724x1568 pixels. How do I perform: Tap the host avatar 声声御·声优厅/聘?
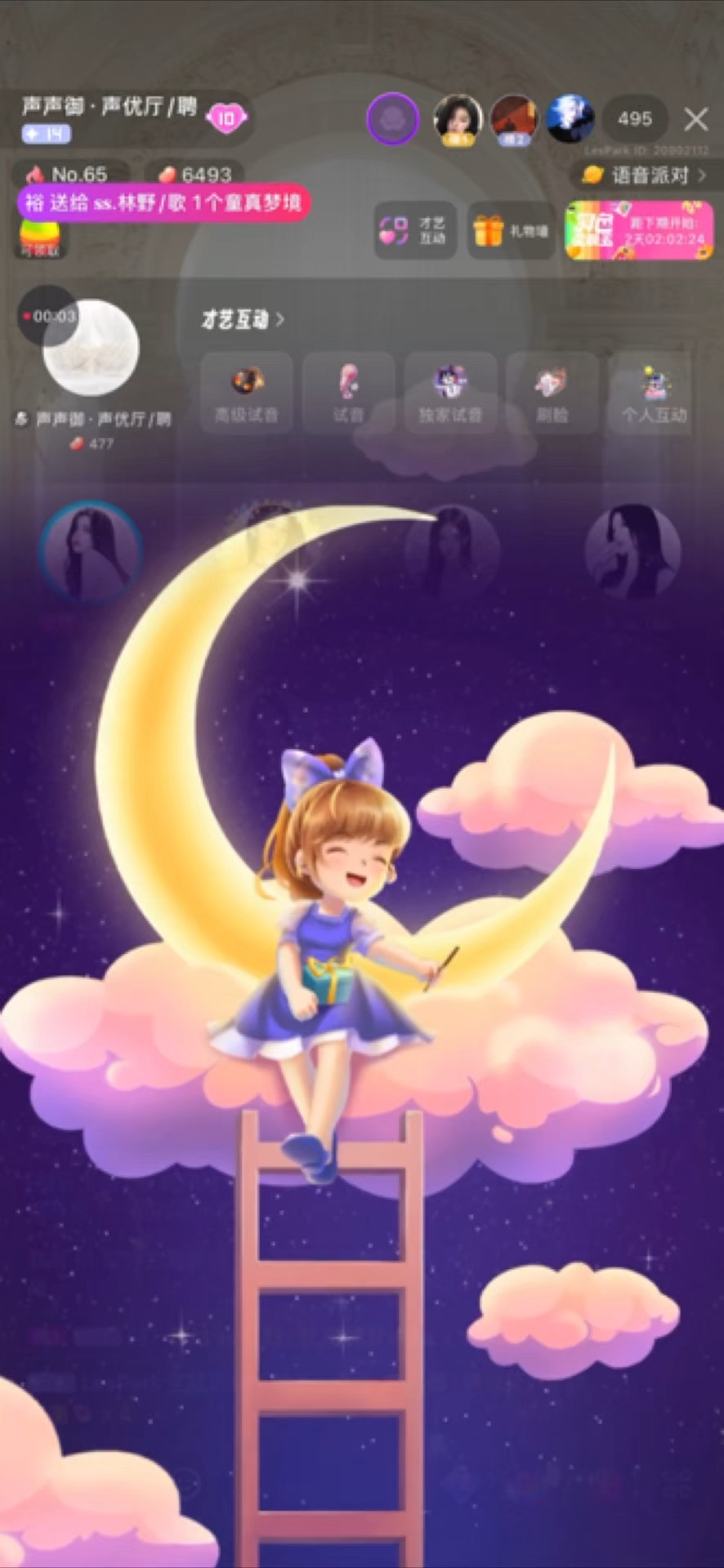click(91, 349)
